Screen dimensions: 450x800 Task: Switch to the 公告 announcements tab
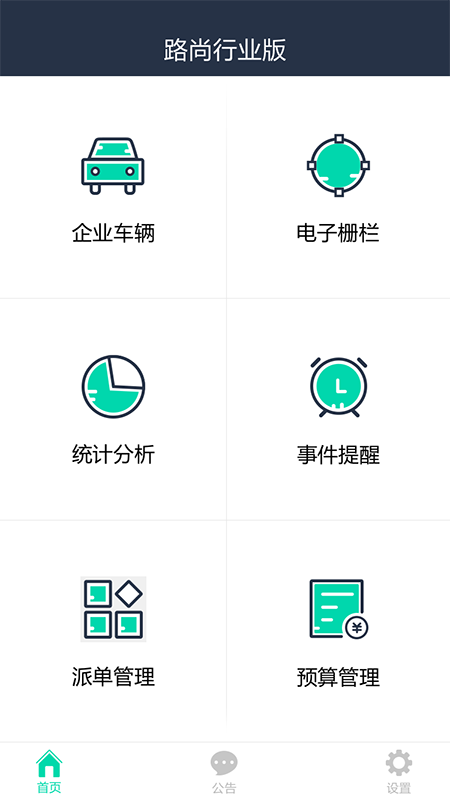pyautogui.click(x=224, y=771)
